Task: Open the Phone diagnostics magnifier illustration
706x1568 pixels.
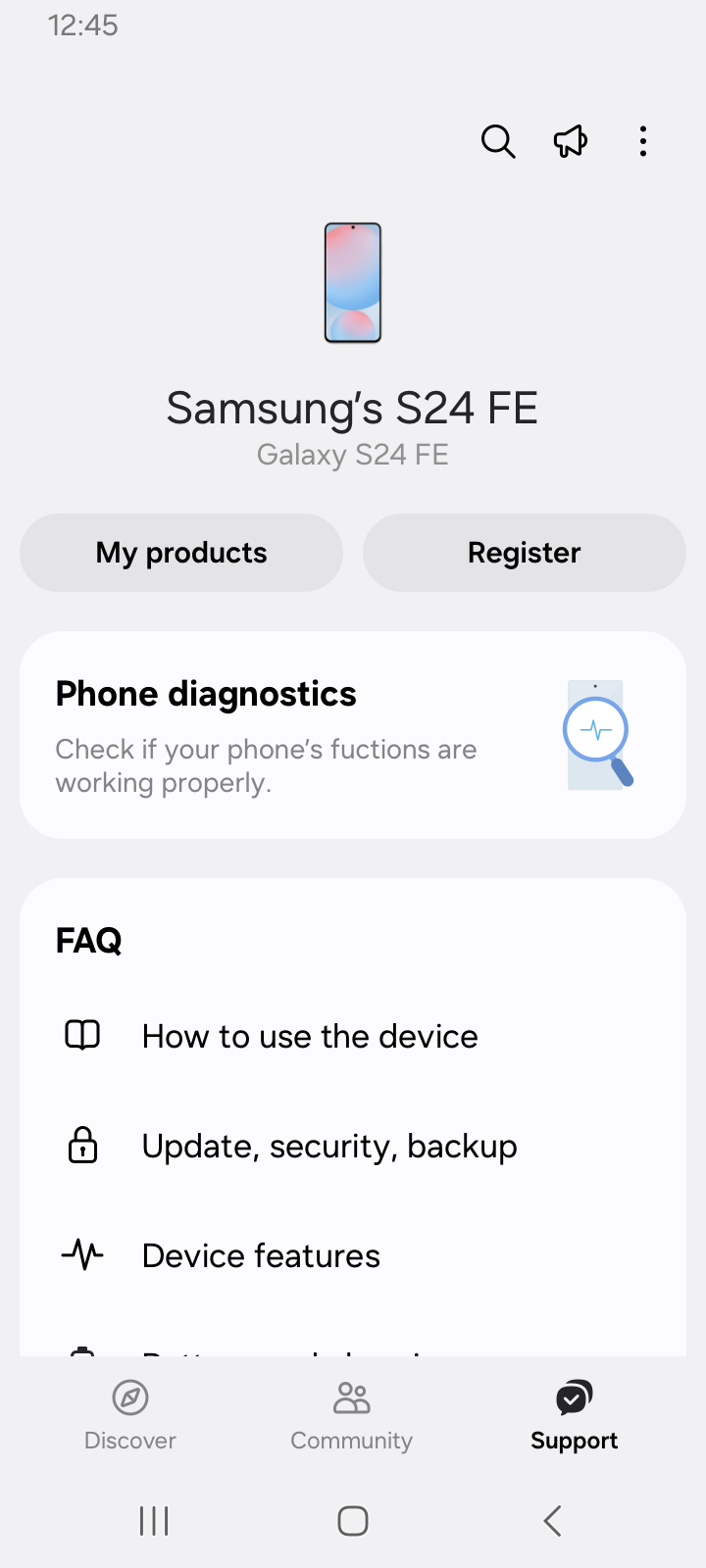Action: (x=597, y=735)
